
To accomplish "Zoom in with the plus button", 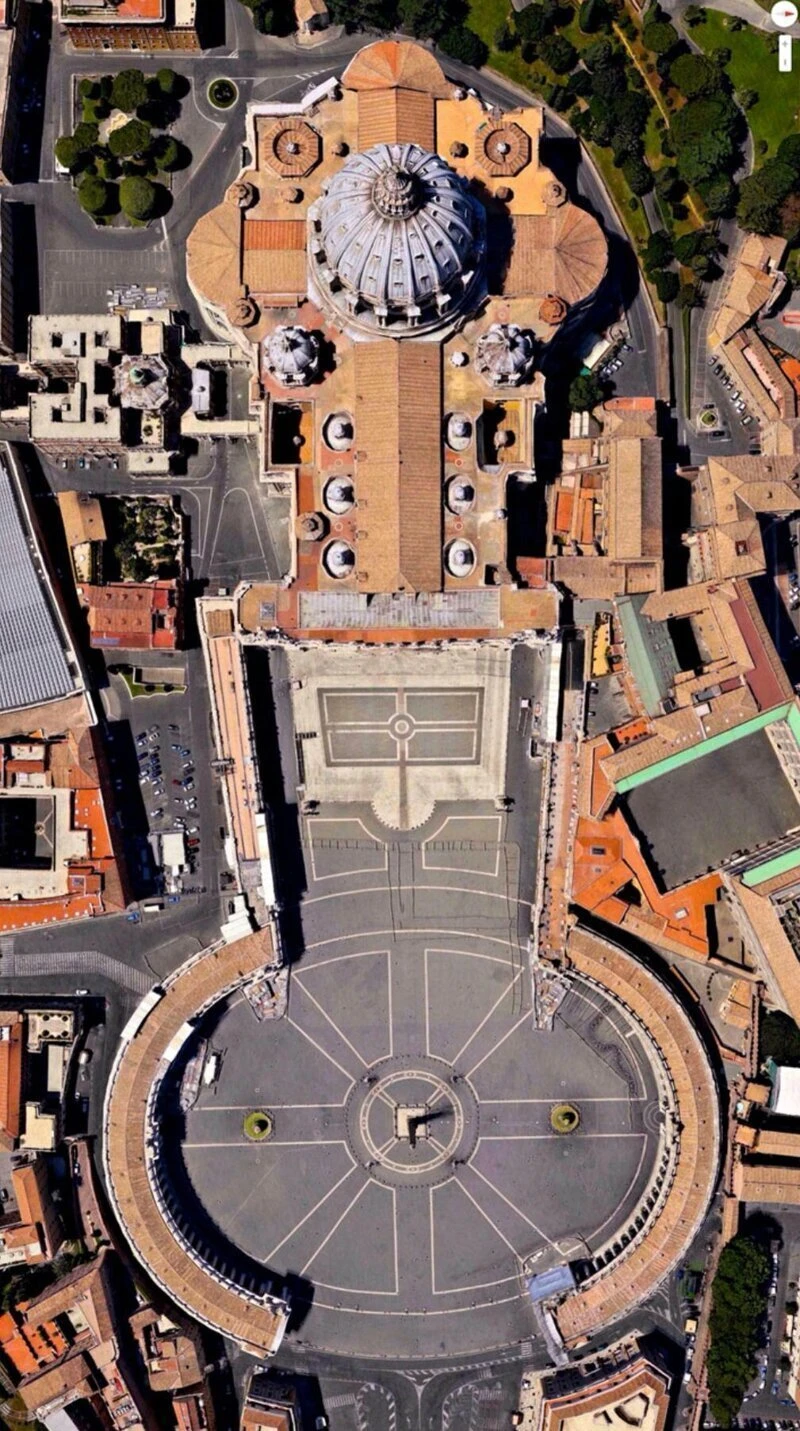I will (785, 44).
